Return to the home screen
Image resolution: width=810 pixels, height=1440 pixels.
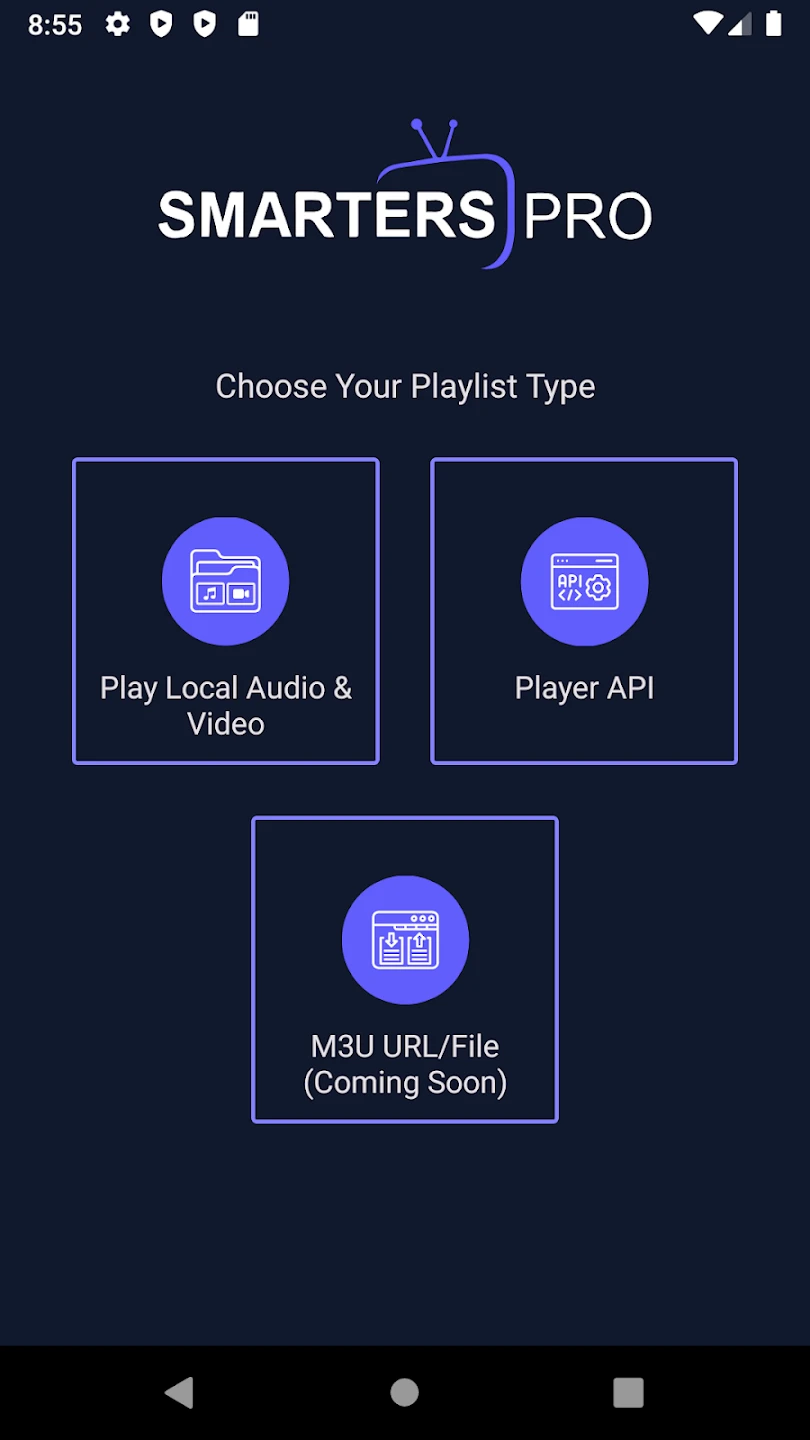pyautogui.click(x=405, y=1392)
